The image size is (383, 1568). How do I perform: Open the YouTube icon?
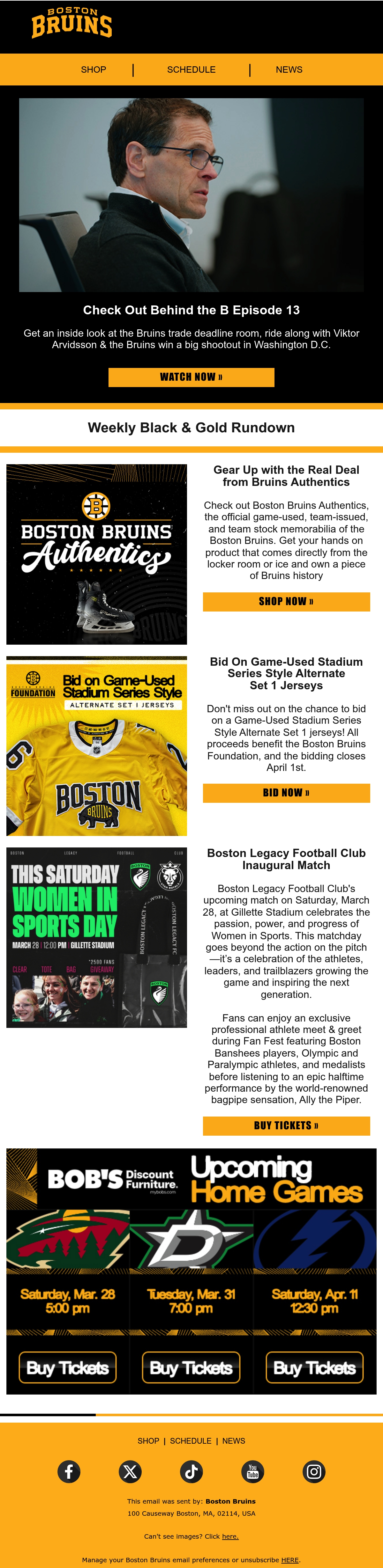point(253,1471)
